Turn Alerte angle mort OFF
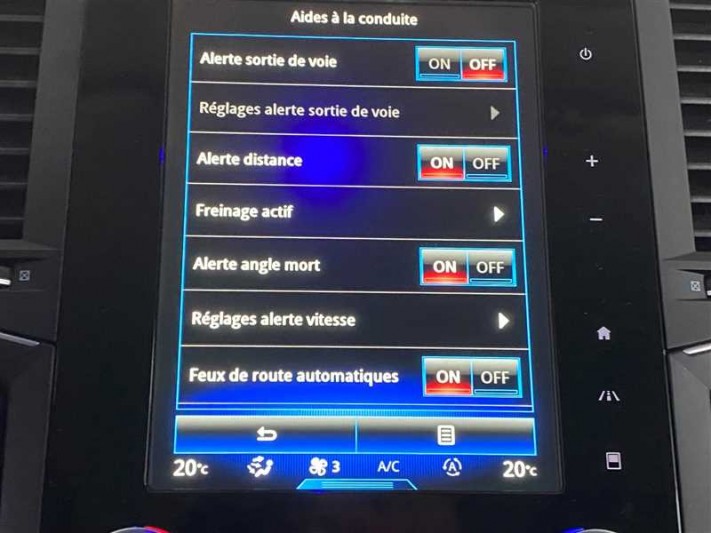 [x=490, y=267]
